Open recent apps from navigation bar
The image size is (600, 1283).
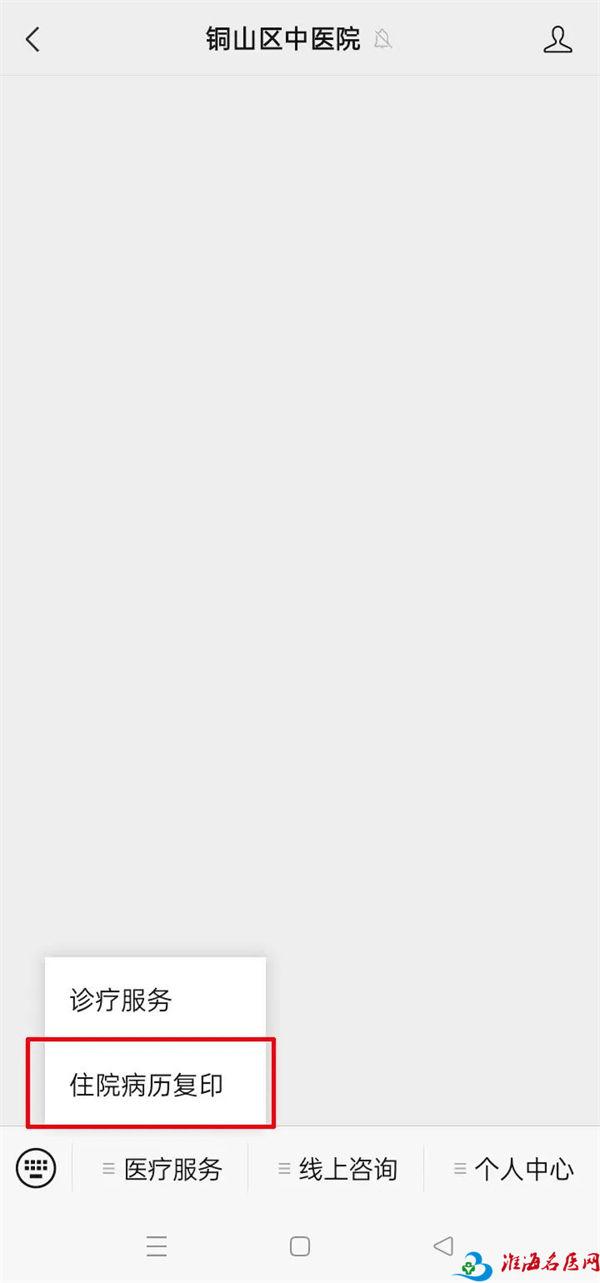tap(156, 1246)
